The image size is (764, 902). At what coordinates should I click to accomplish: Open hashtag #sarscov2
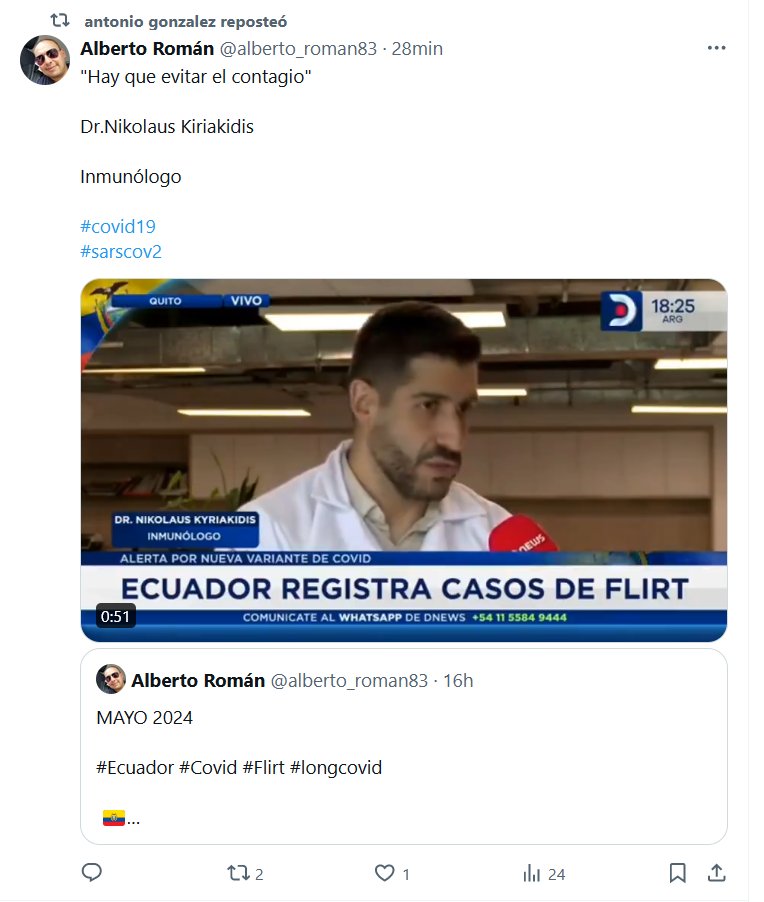[121, 251]
